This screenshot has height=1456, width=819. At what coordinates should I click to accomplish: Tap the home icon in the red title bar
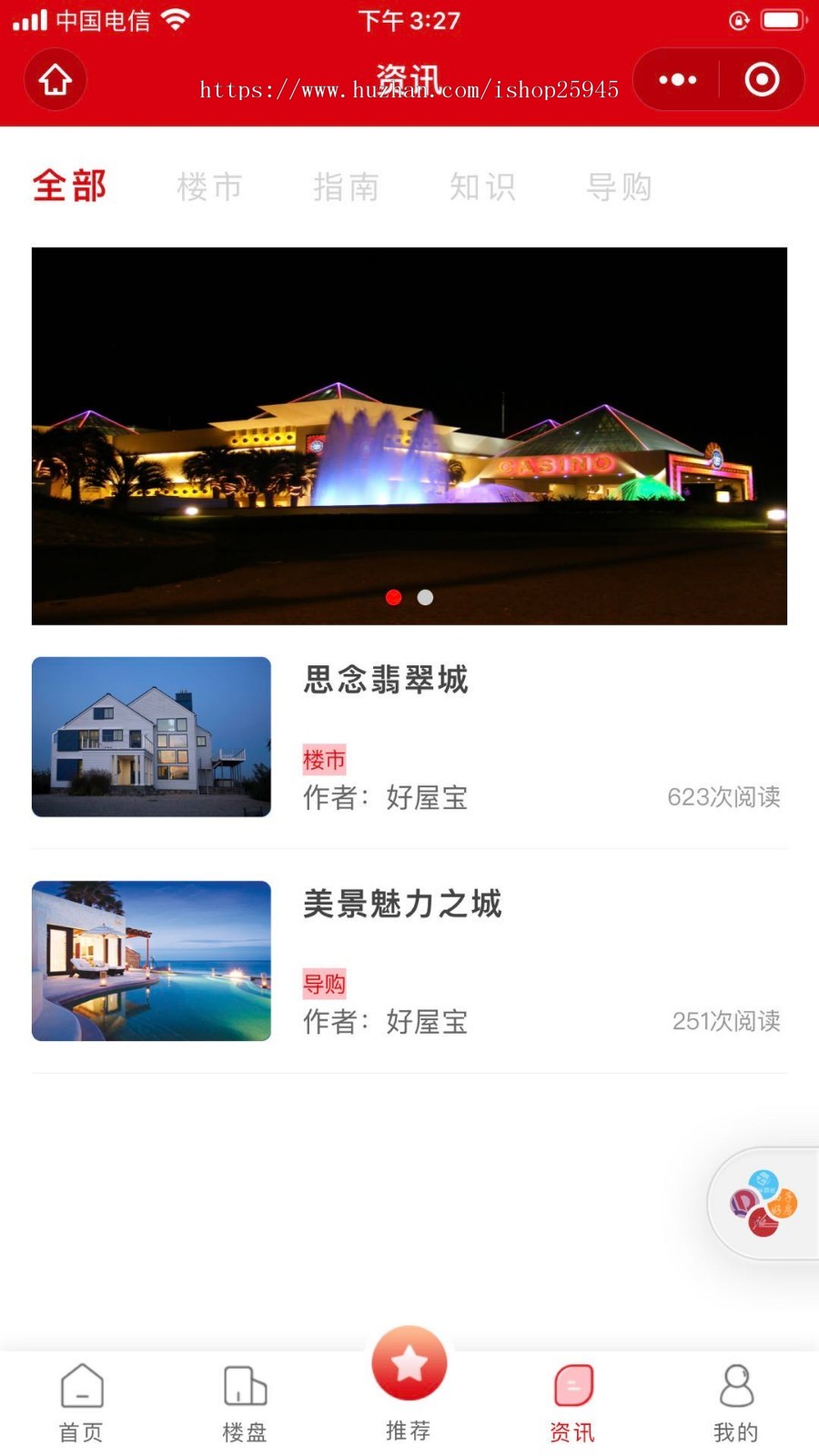coord(55,79)
